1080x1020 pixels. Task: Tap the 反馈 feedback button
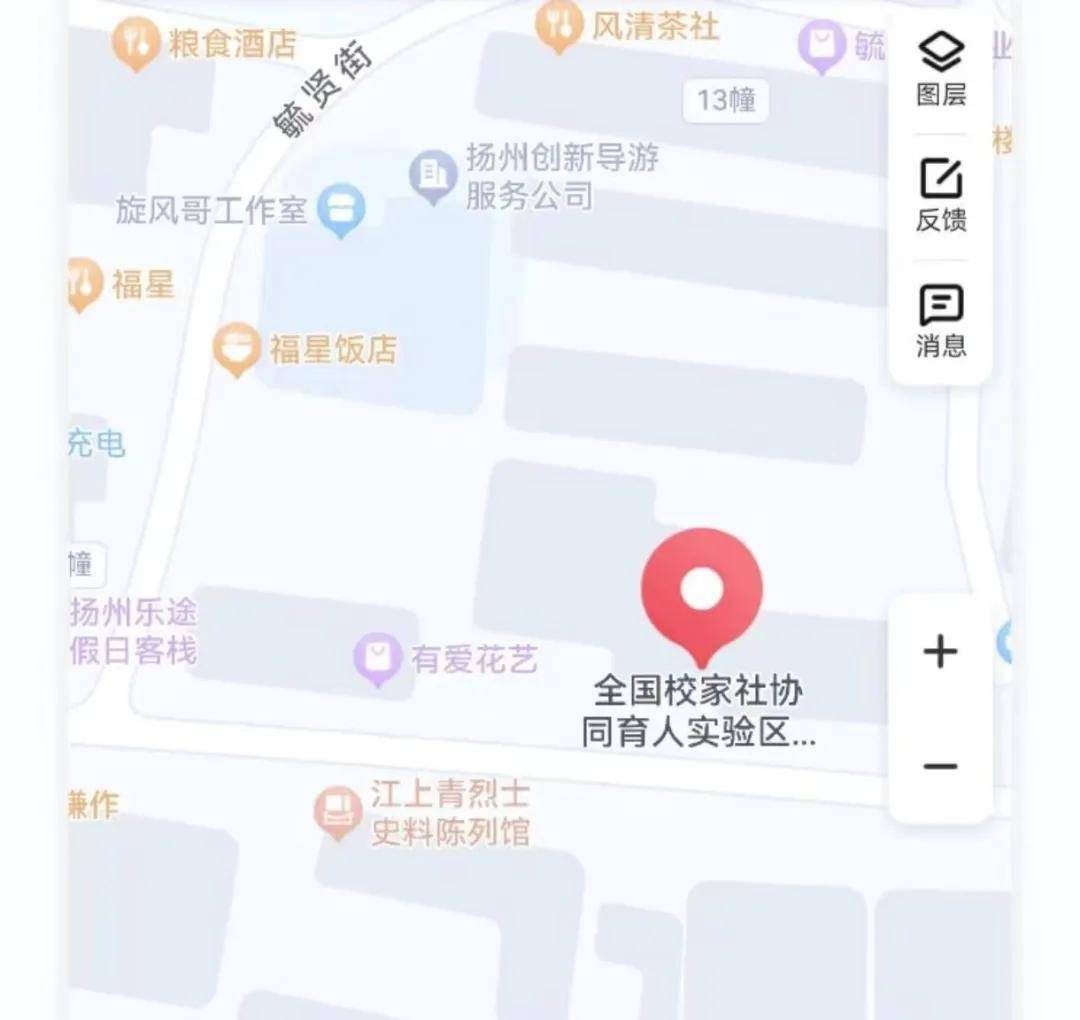(940, 195)
